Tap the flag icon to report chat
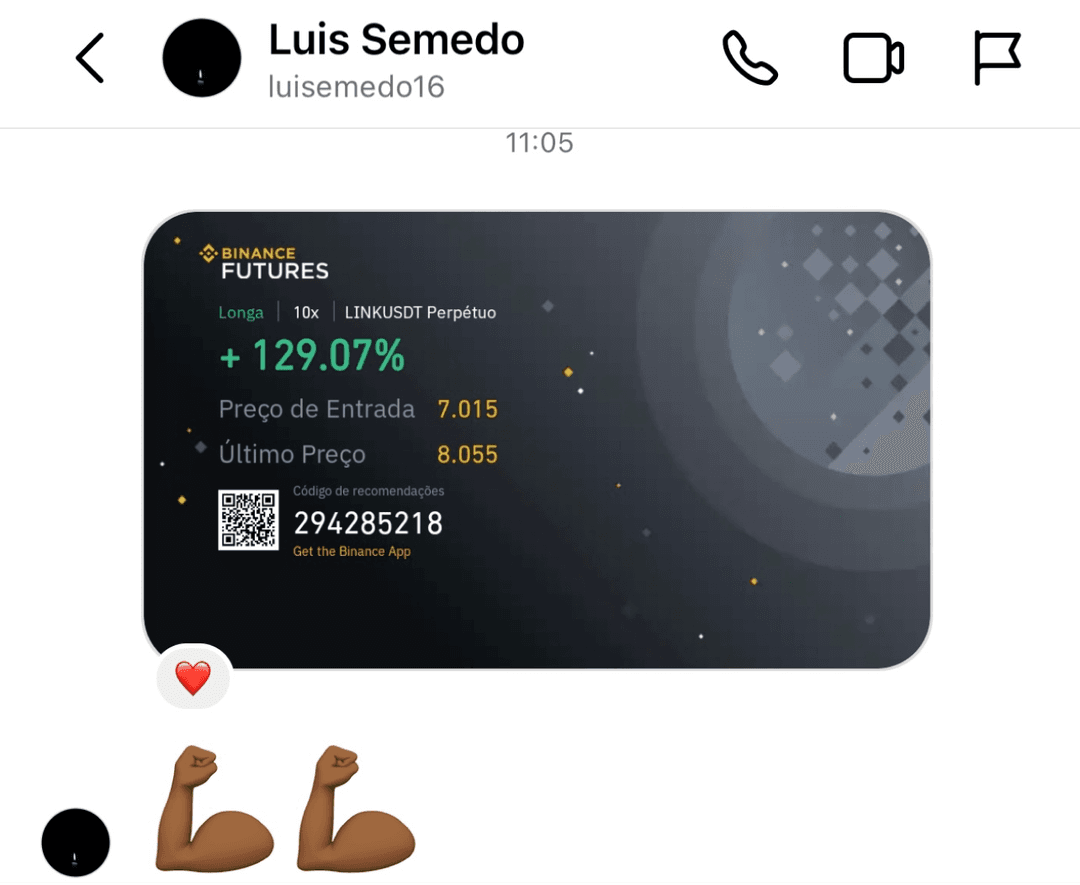Screen dimensions: 1080x885 tap(997, 58)
